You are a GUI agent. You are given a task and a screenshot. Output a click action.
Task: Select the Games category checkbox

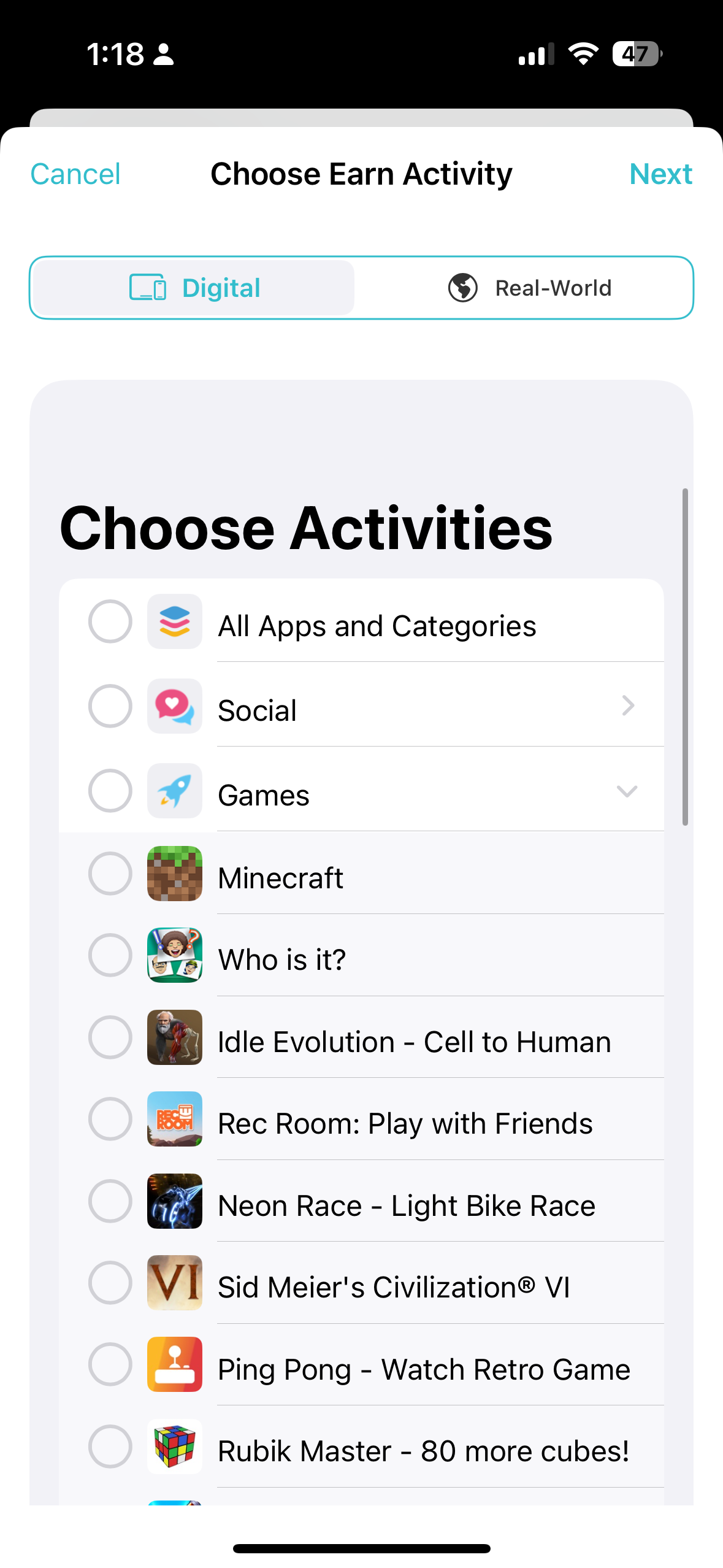110,791
